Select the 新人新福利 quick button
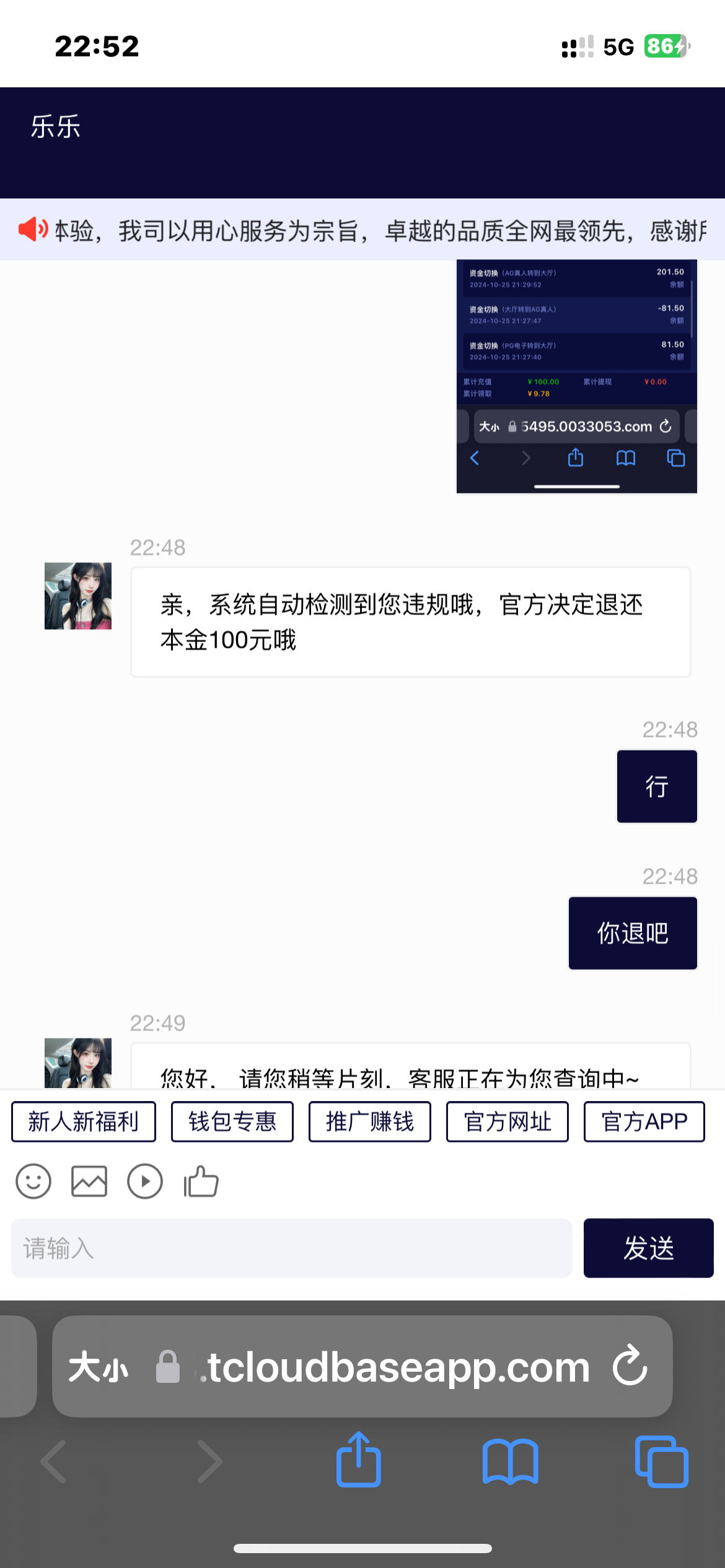The height and width of the screenshot is (1568, 725). coord(84,1122)
